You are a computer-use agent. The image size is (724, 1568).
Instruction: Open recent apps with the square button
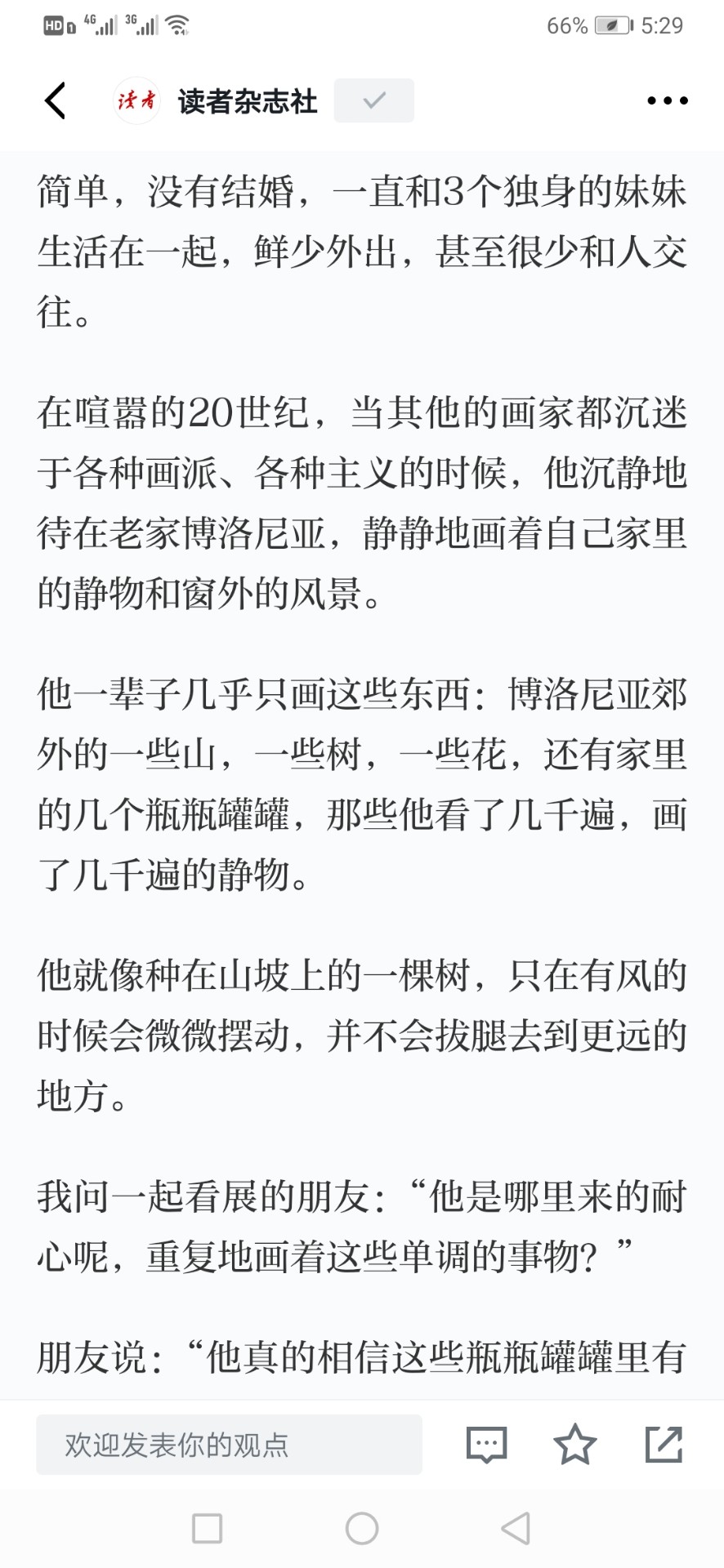pos(207,1528)
